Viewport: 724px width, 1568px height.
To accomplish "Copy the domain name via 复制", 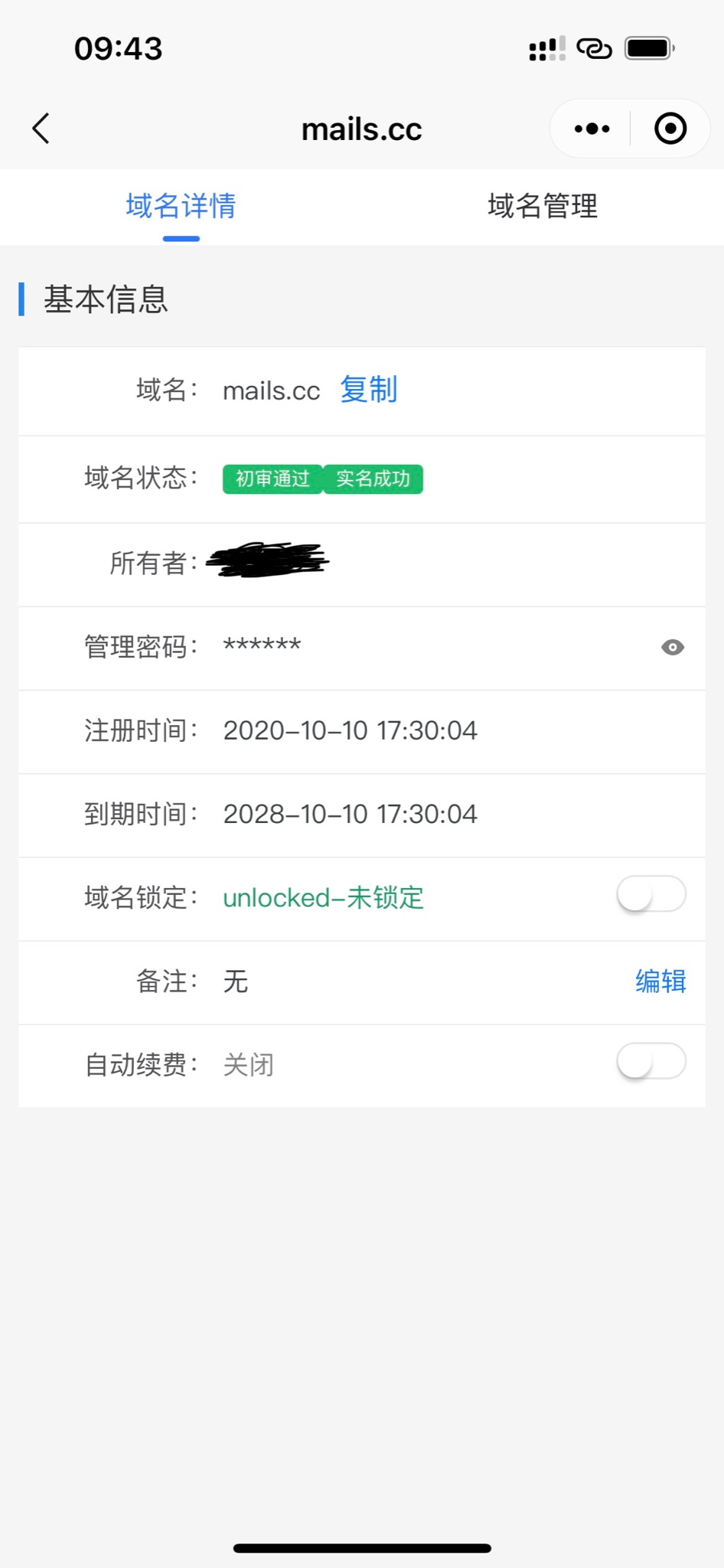I will [368, 390].
